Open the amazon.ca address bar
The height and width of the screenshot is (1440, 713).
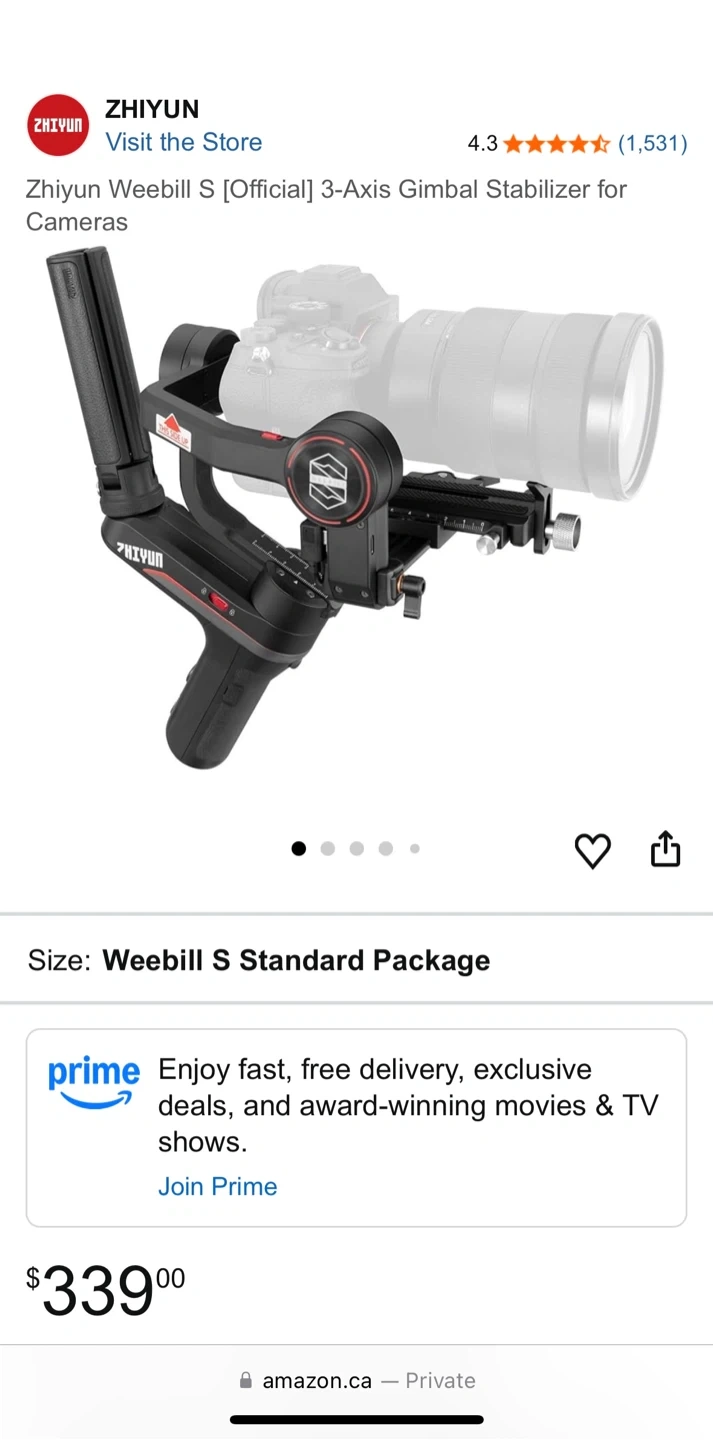(x=356, y=1381)
